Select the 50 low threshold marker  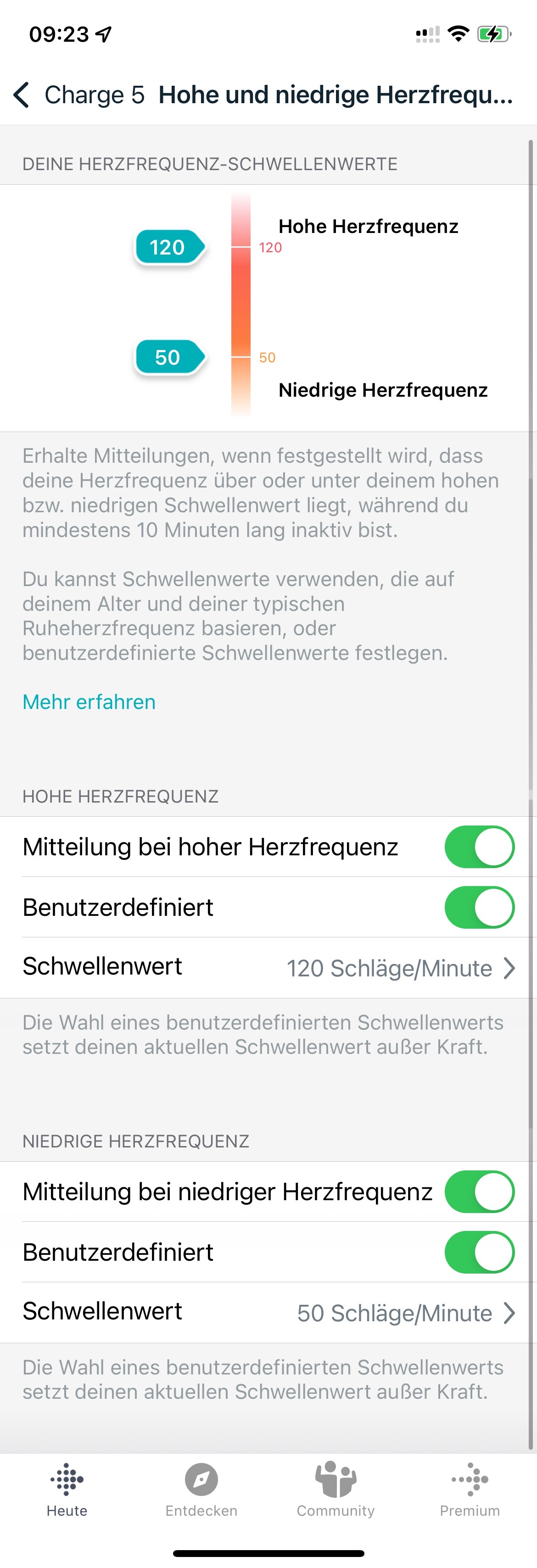[x=168, y=357]
